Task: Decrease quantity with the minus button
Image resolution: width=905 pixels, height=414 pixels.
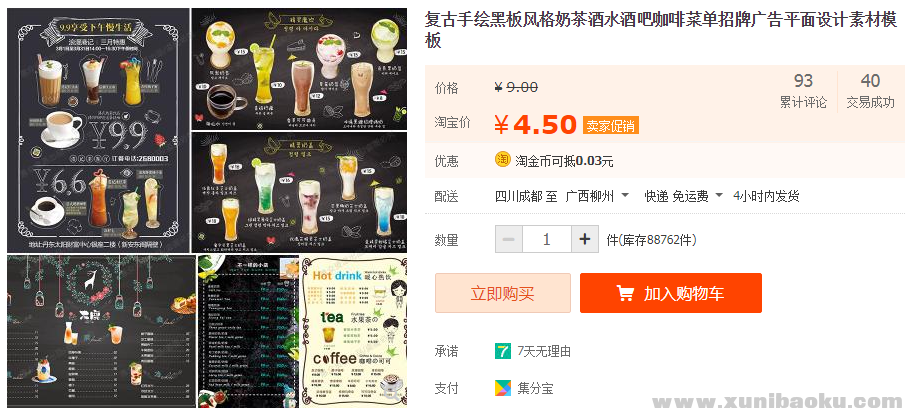Action: coord(509,240)
